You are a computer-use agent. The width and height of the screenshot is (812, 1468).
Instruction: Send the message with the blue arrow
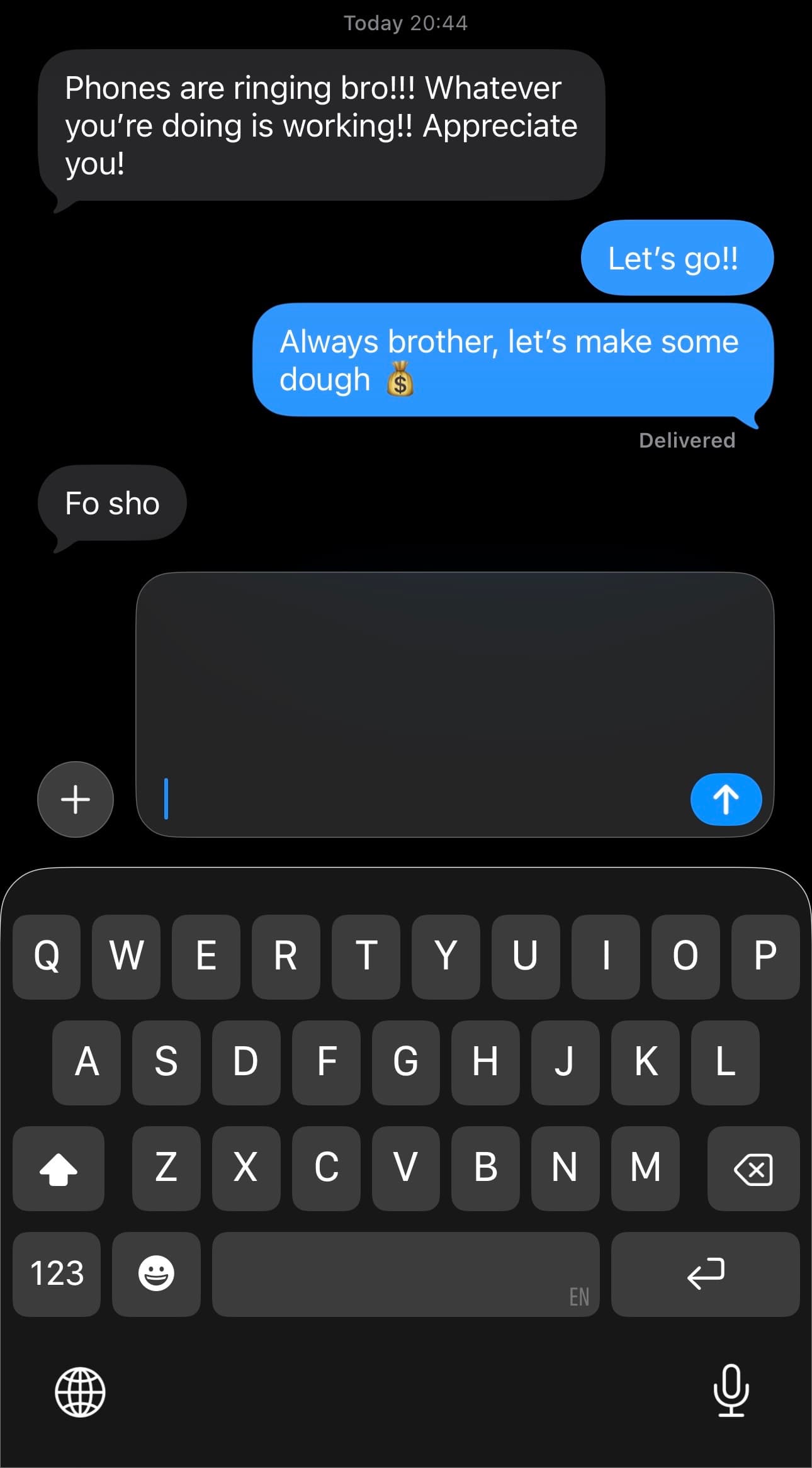(x=726, y=799)
